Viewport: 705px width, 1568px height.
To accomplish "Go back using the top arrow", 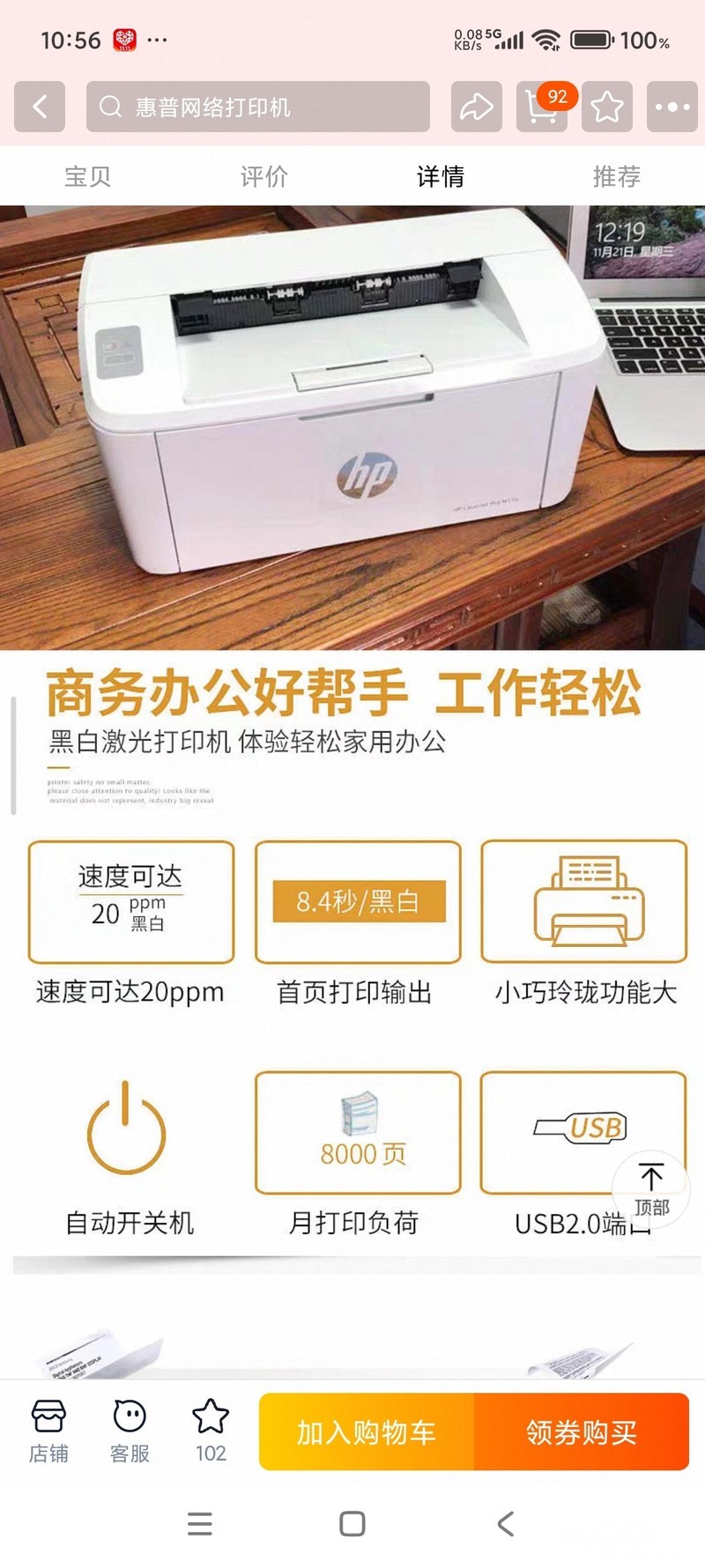I will coord(40,107).
